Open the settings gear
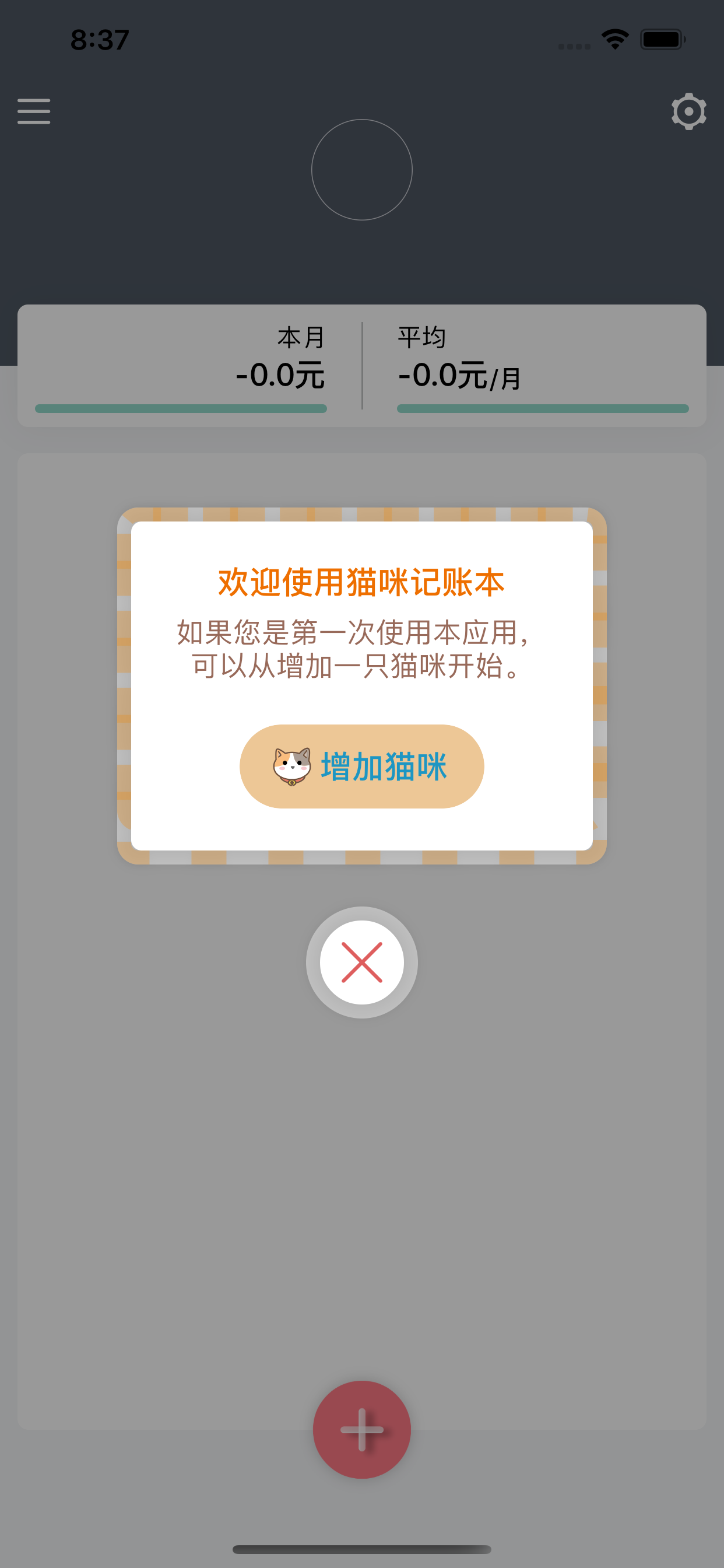The width and height of the screenshot is (724, 1568). pyautogui.click(x=688, y=111)
